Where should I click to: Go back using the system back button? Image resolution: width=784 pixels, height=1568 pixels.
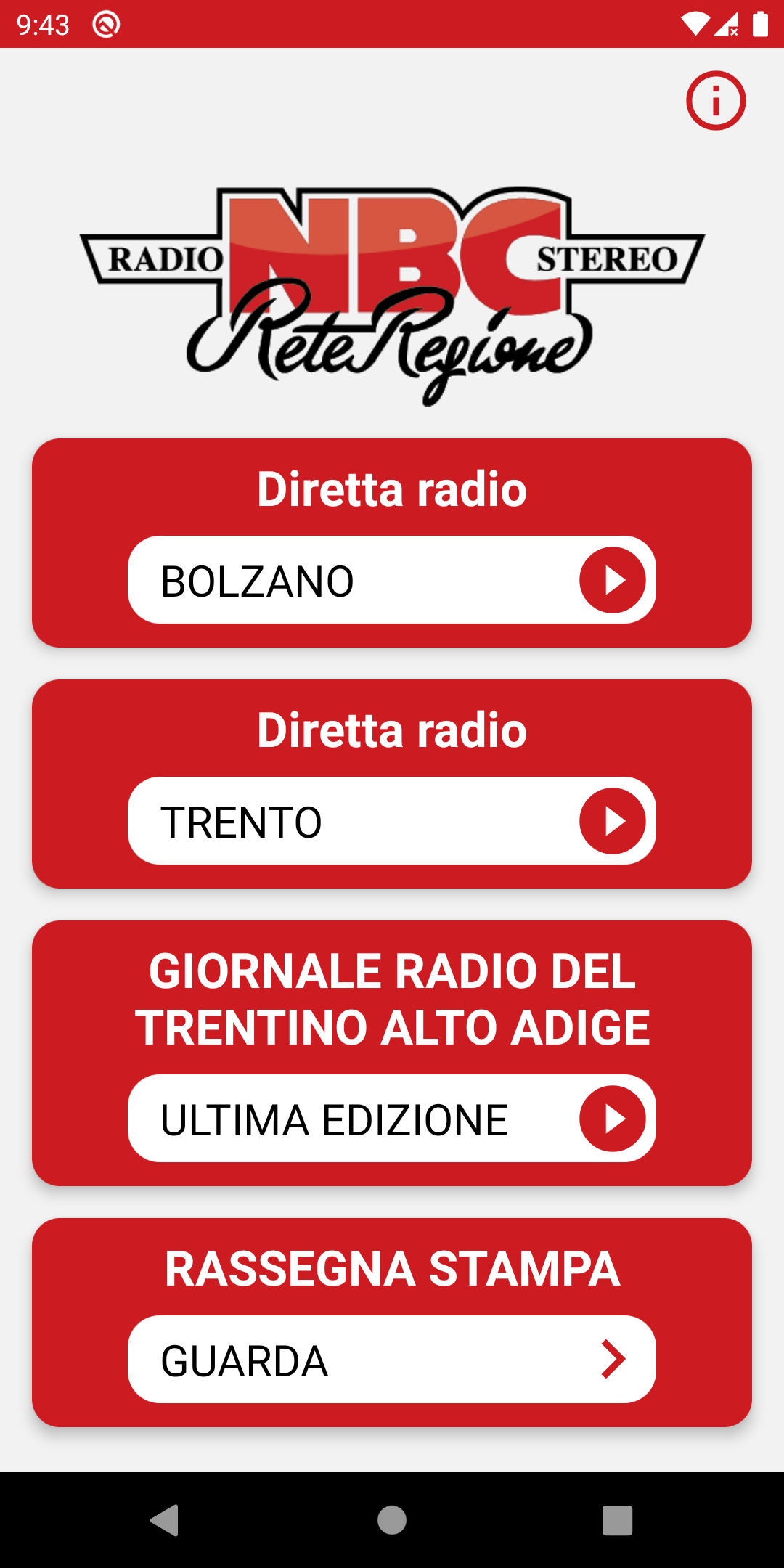(x=165, y=1520)
